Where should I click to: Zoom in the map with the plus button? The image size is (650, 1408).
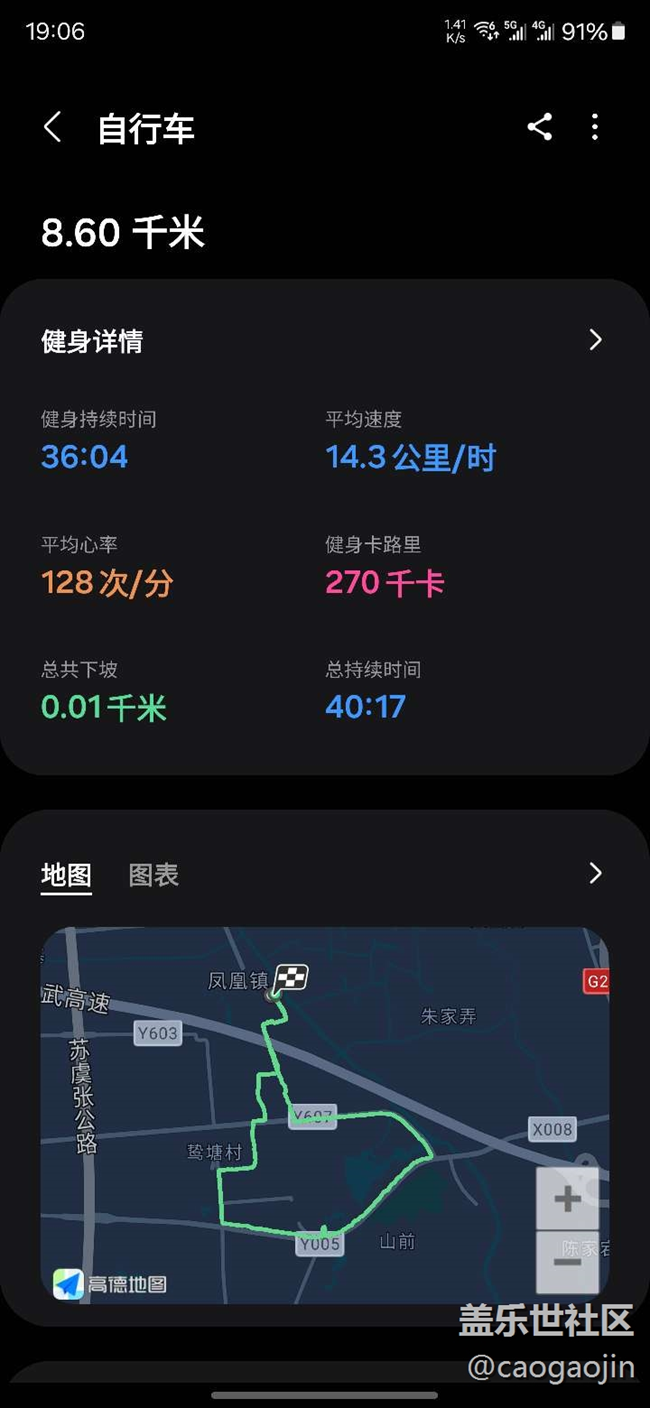567,1198
